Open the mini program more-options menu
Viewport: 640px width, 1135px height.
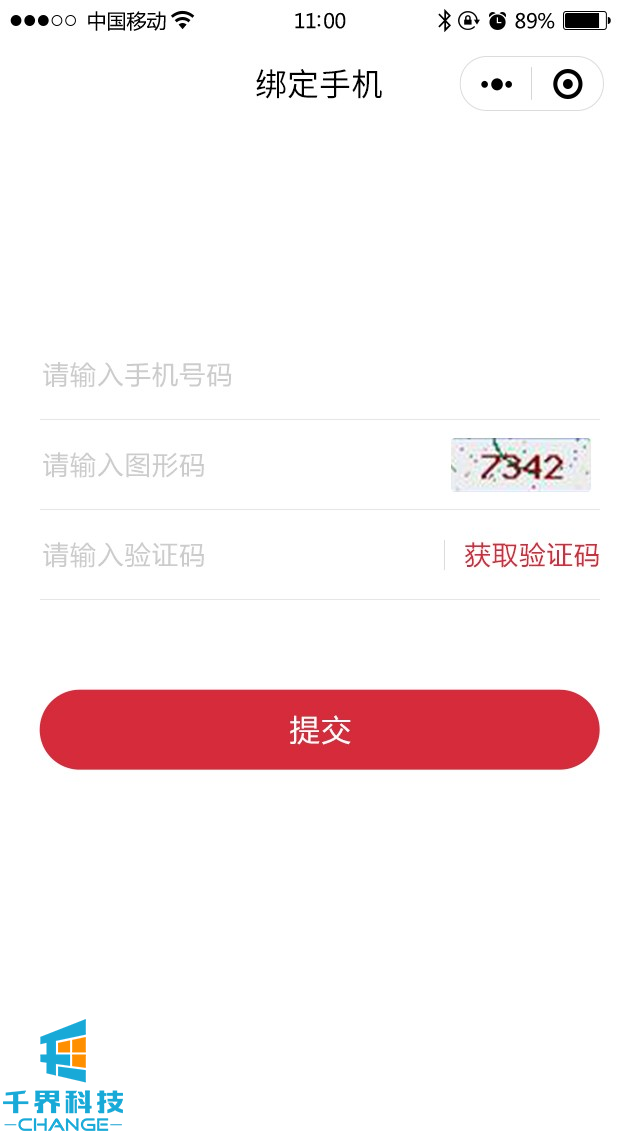(496, 84)
